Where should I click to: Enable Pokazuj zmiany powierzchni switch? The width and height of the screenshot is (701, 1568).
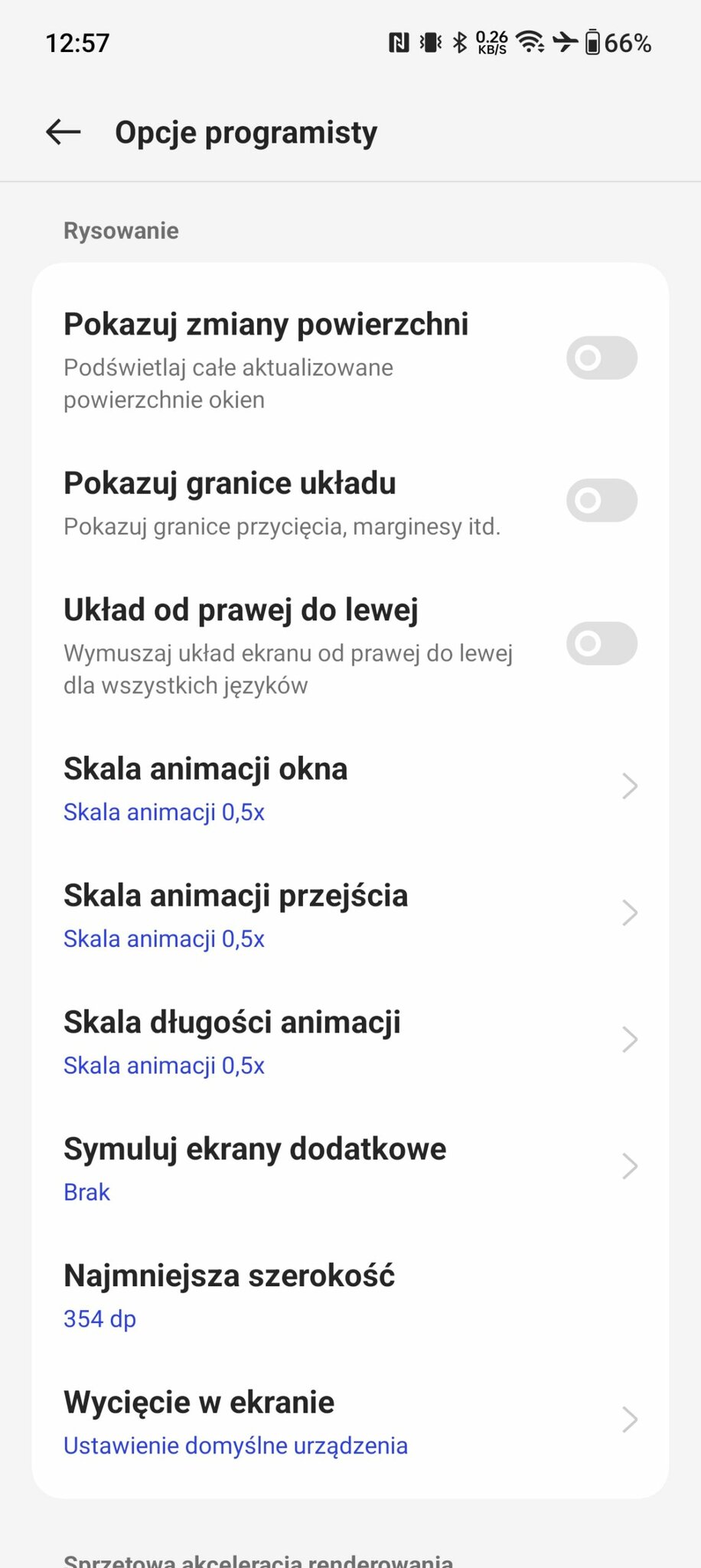tap(602, 358)
